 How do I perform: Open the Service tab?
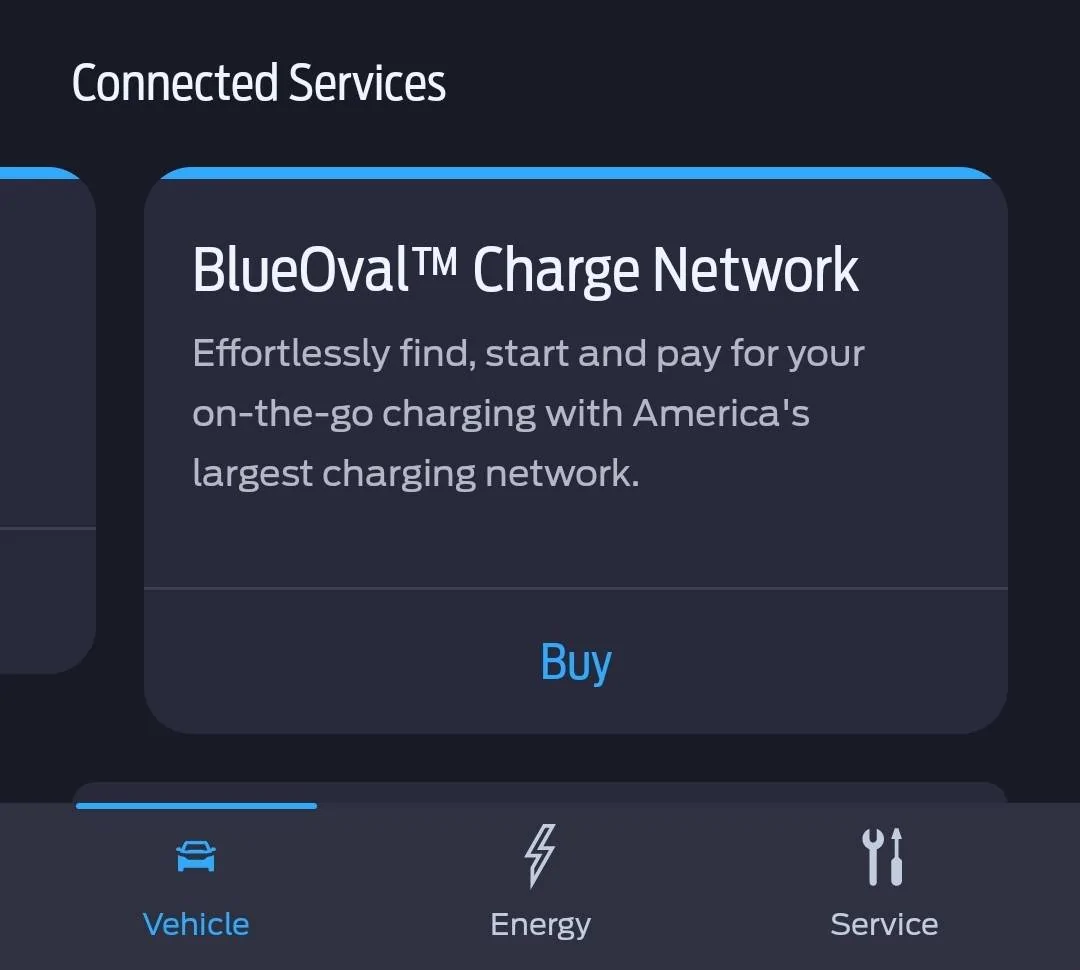(884, 885)
